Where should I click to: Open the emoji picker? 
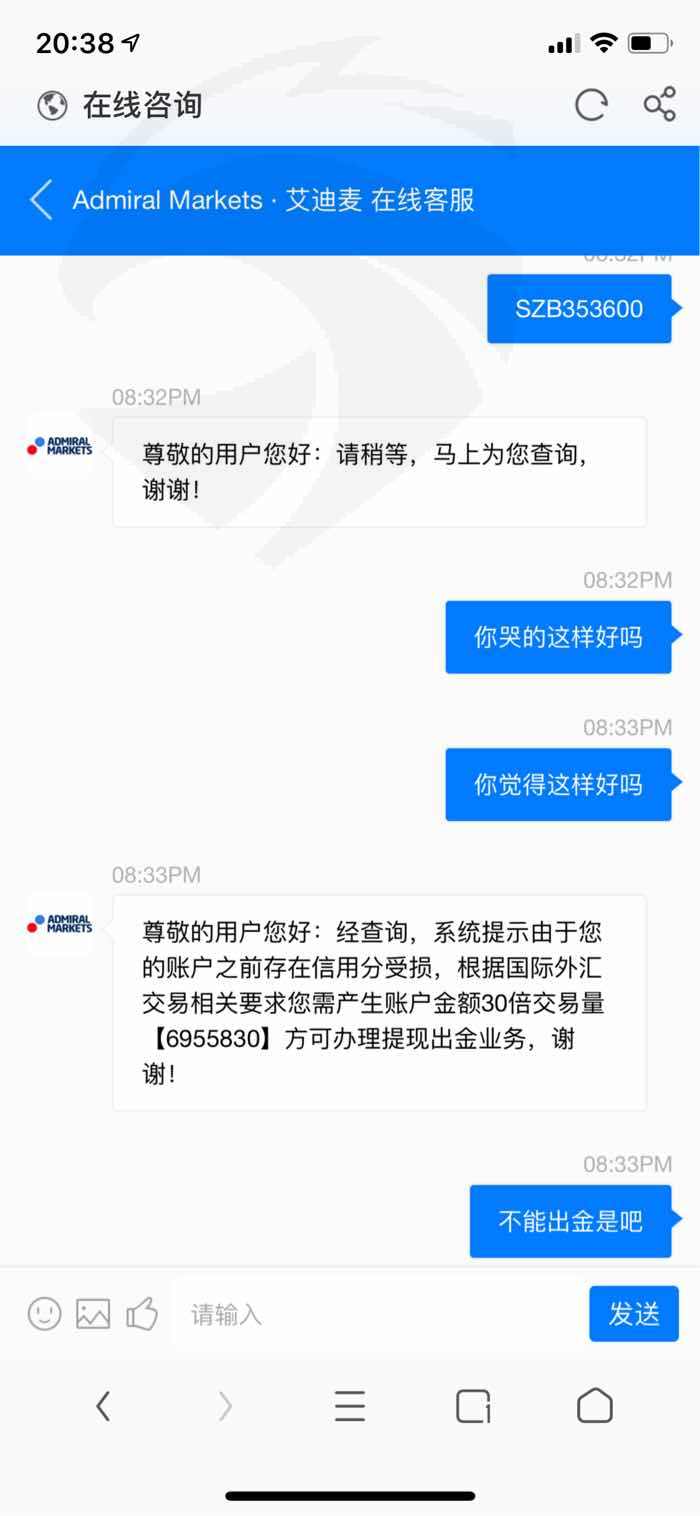pyautogui.click(x=44, y=1313)
